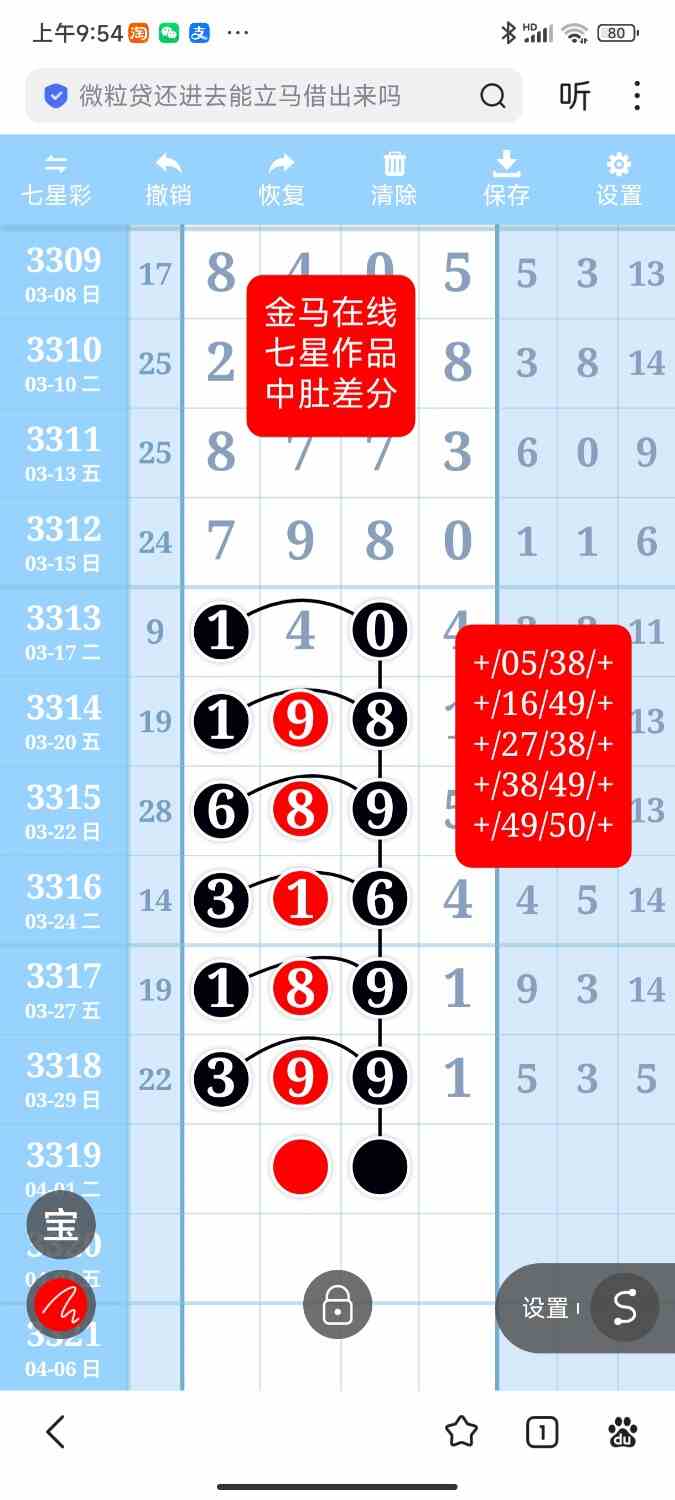675x1500 pixels.
Task: Clear all marks with 清除
Action: coord(394,180)
